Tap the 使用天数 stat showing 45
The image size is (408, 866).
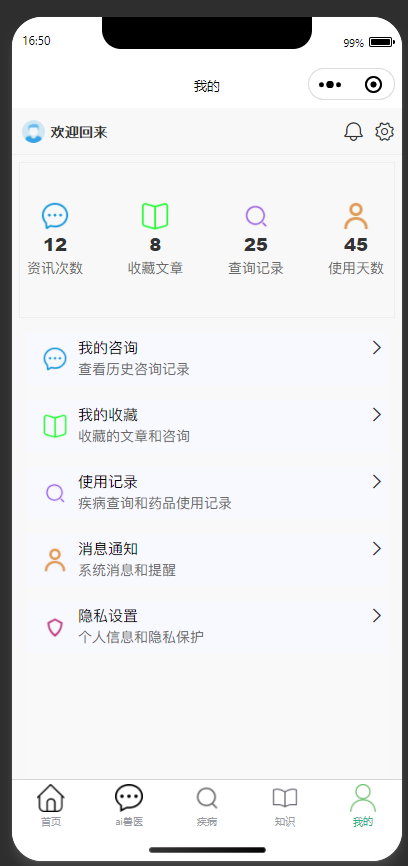356,240
